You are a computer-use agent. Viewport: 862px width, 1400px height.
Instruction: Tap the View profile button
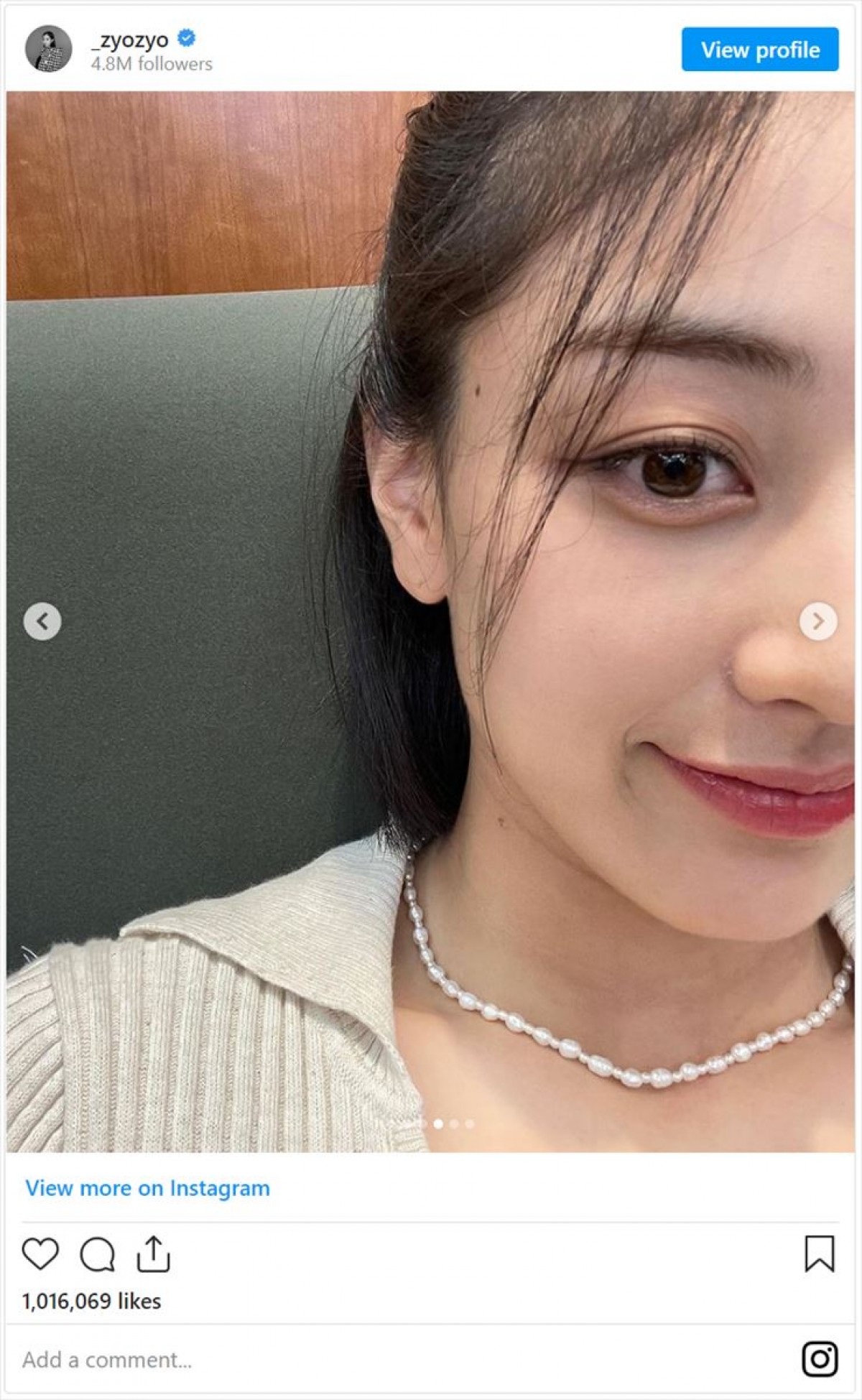pyautogui.click(x=759, y=50)
